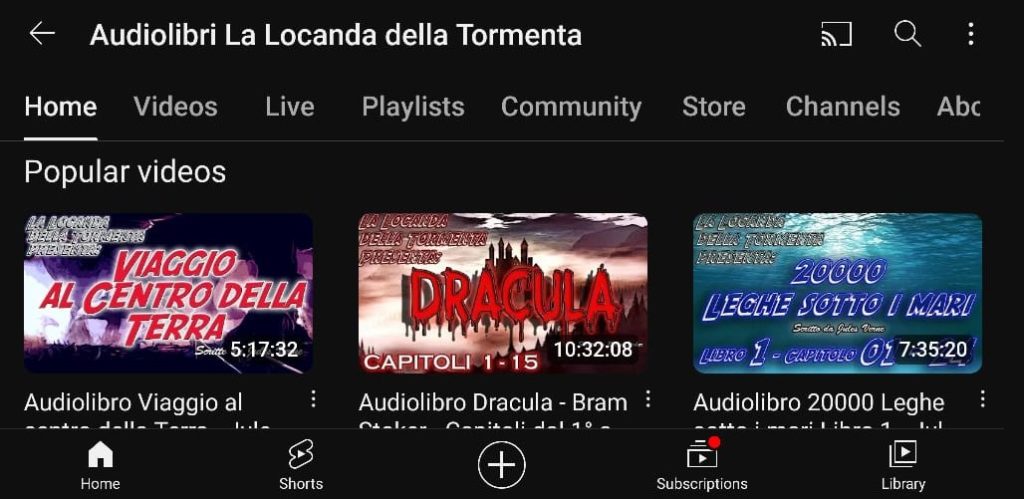Viewport: 1024px width, 499px height.
Task: Play 20000 Leghe Sotto i Mari audiobook
Action: [837, 293]
